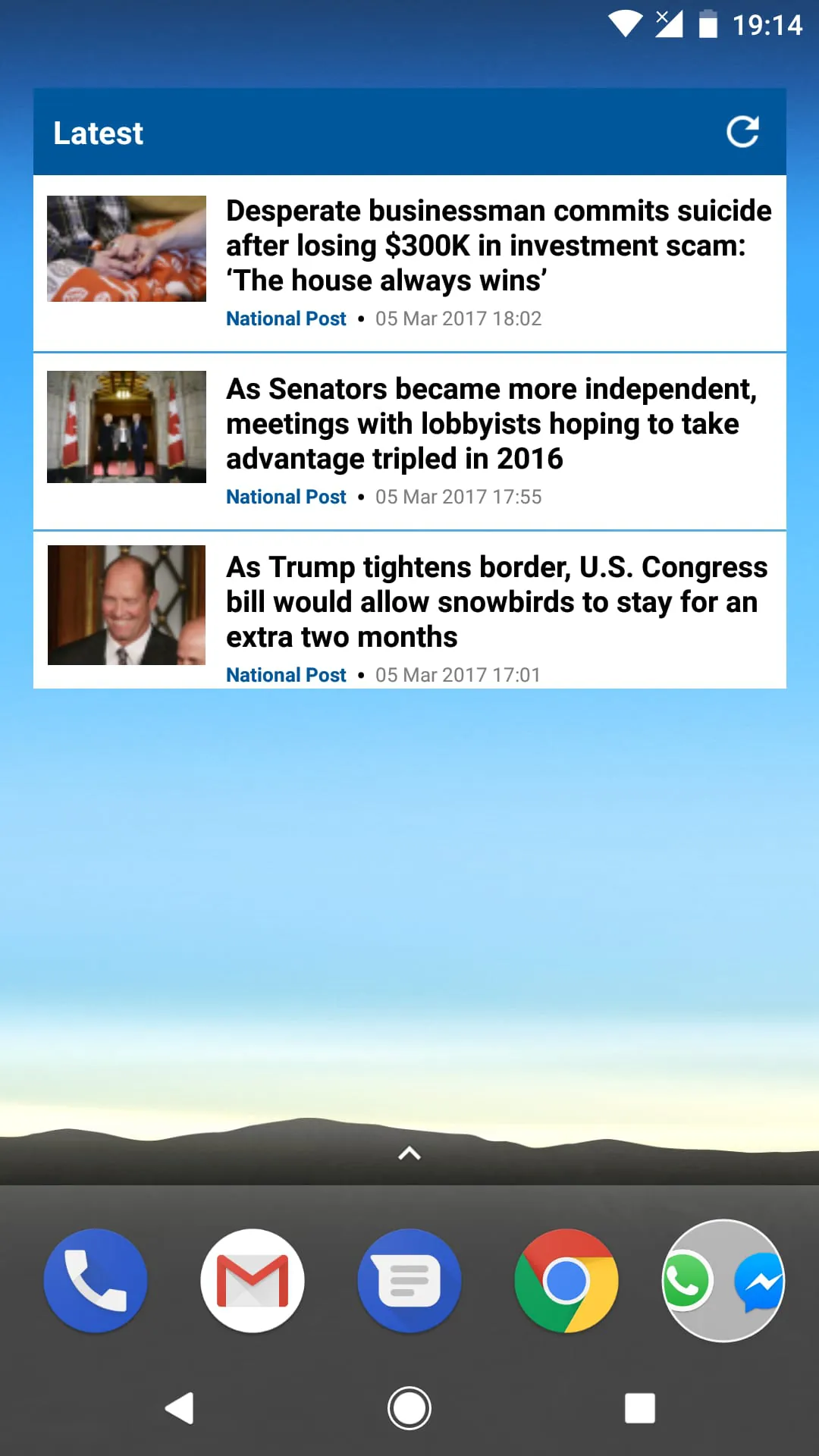
Task: Launch Chrome browser
Action: click(567, 1279)
